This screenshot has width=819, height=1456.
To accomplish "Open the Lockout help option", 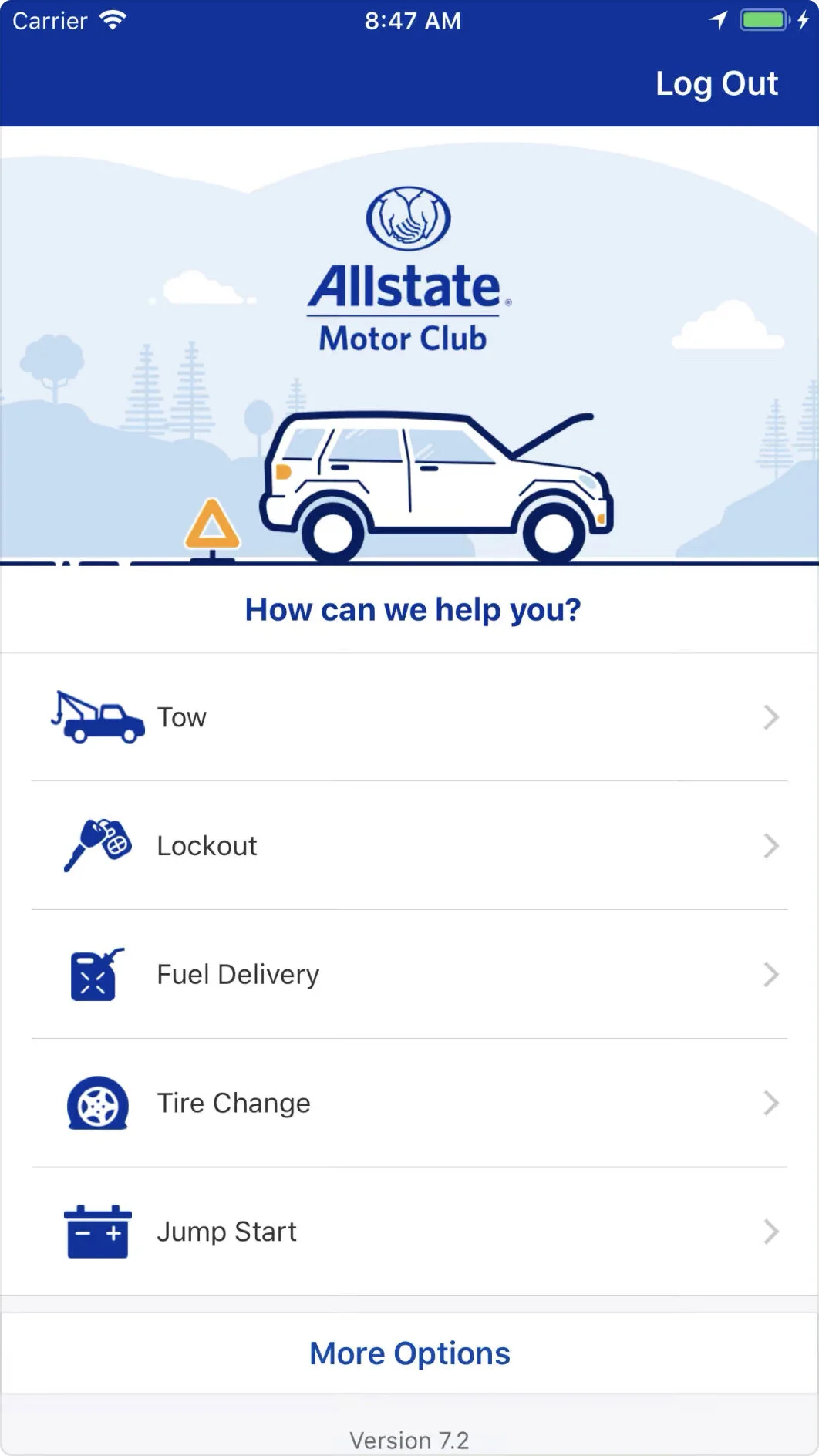I will click(409, 846).
